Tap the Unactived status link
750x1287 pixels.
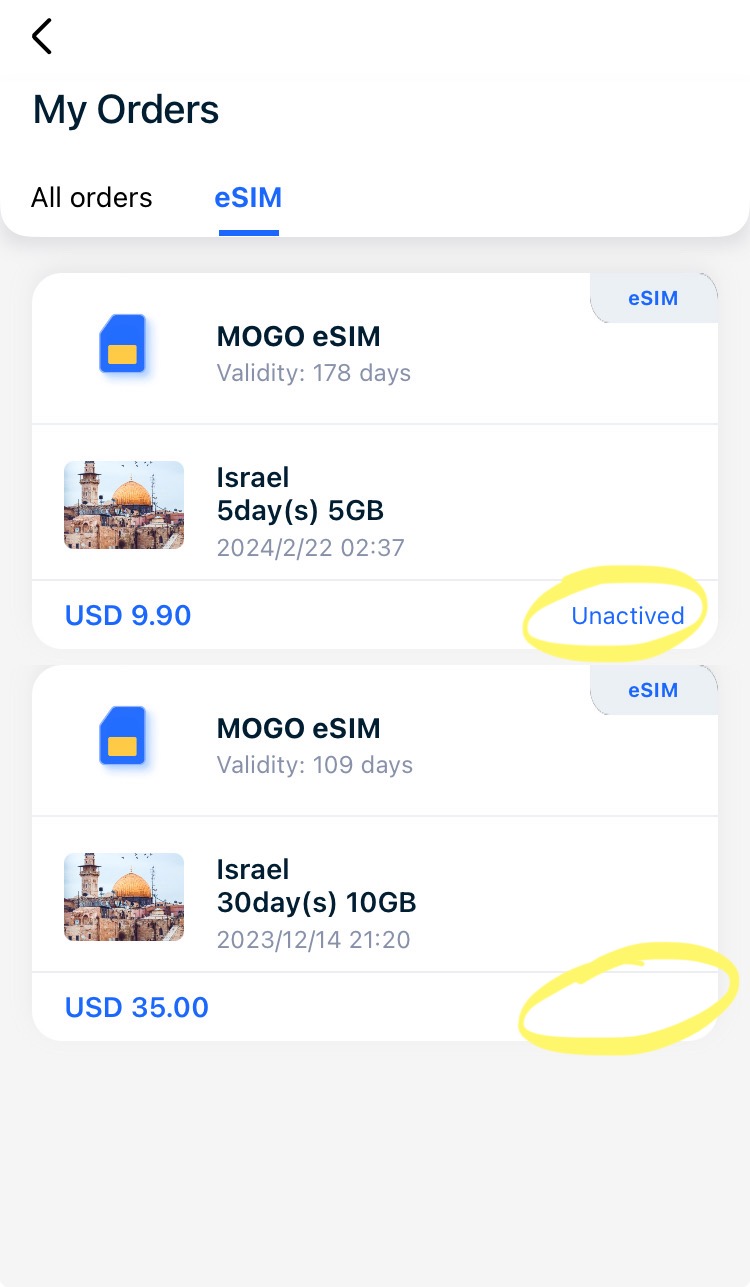coord(627,615)
